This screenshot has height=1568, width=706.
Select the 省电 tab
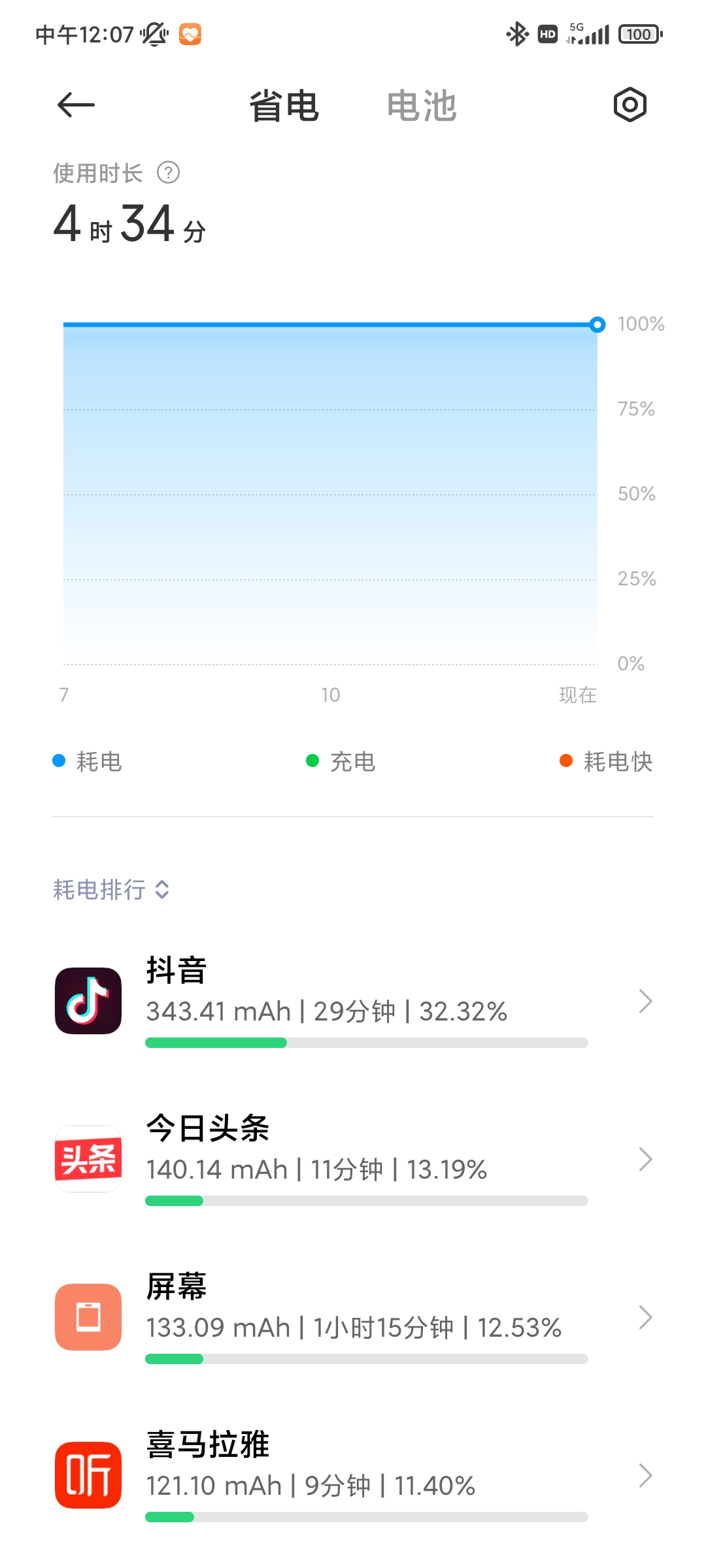click(x=284, y=106)
